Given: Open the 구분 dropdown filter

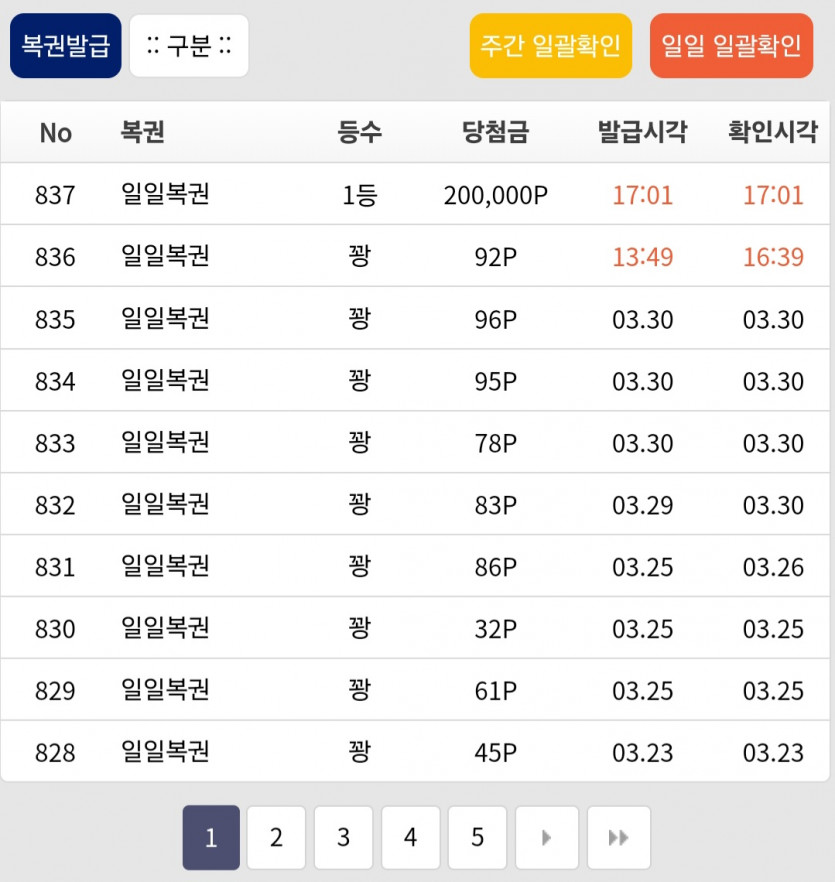Looking at the screenshot, I should 189,46.
